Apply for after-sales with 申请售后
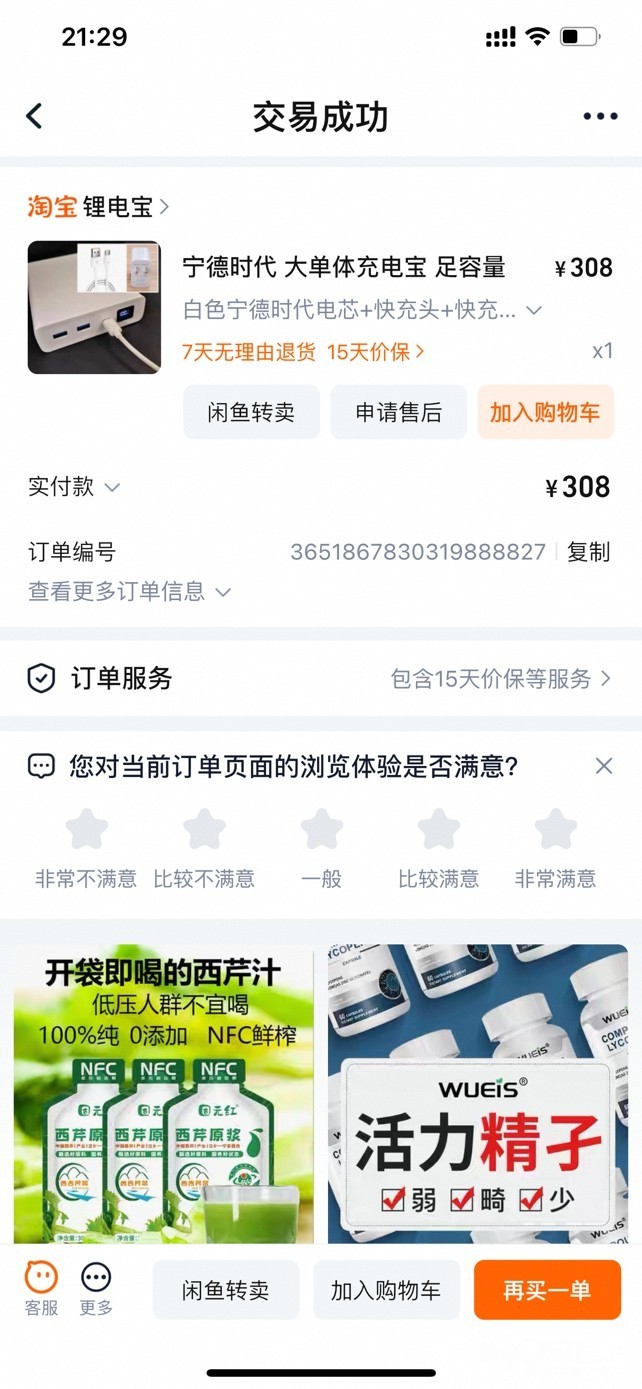 (398, 412)
